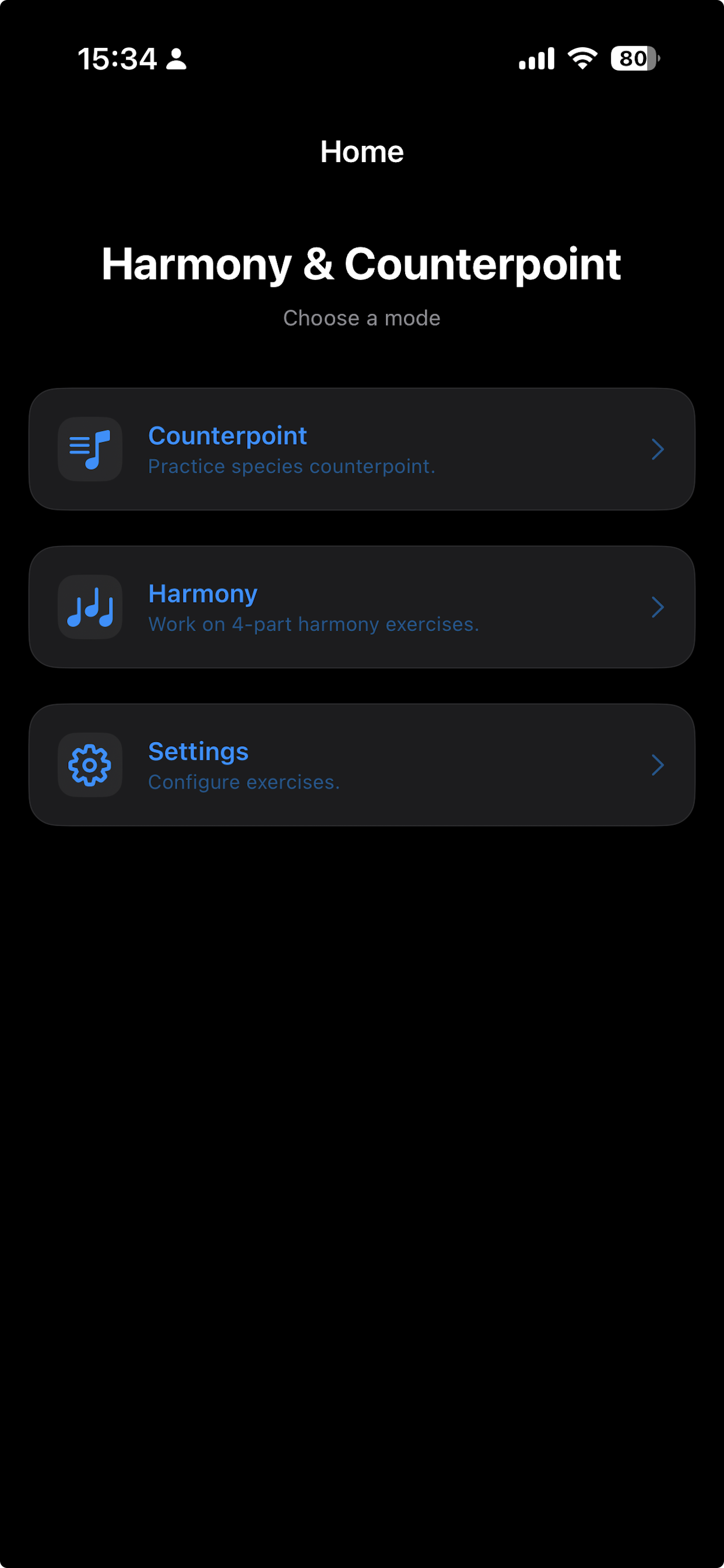This screenshot has width=724, height=1568.
Task: Select the staff-and-note glyph inside Counterpoint card
Action: point(89,449)
